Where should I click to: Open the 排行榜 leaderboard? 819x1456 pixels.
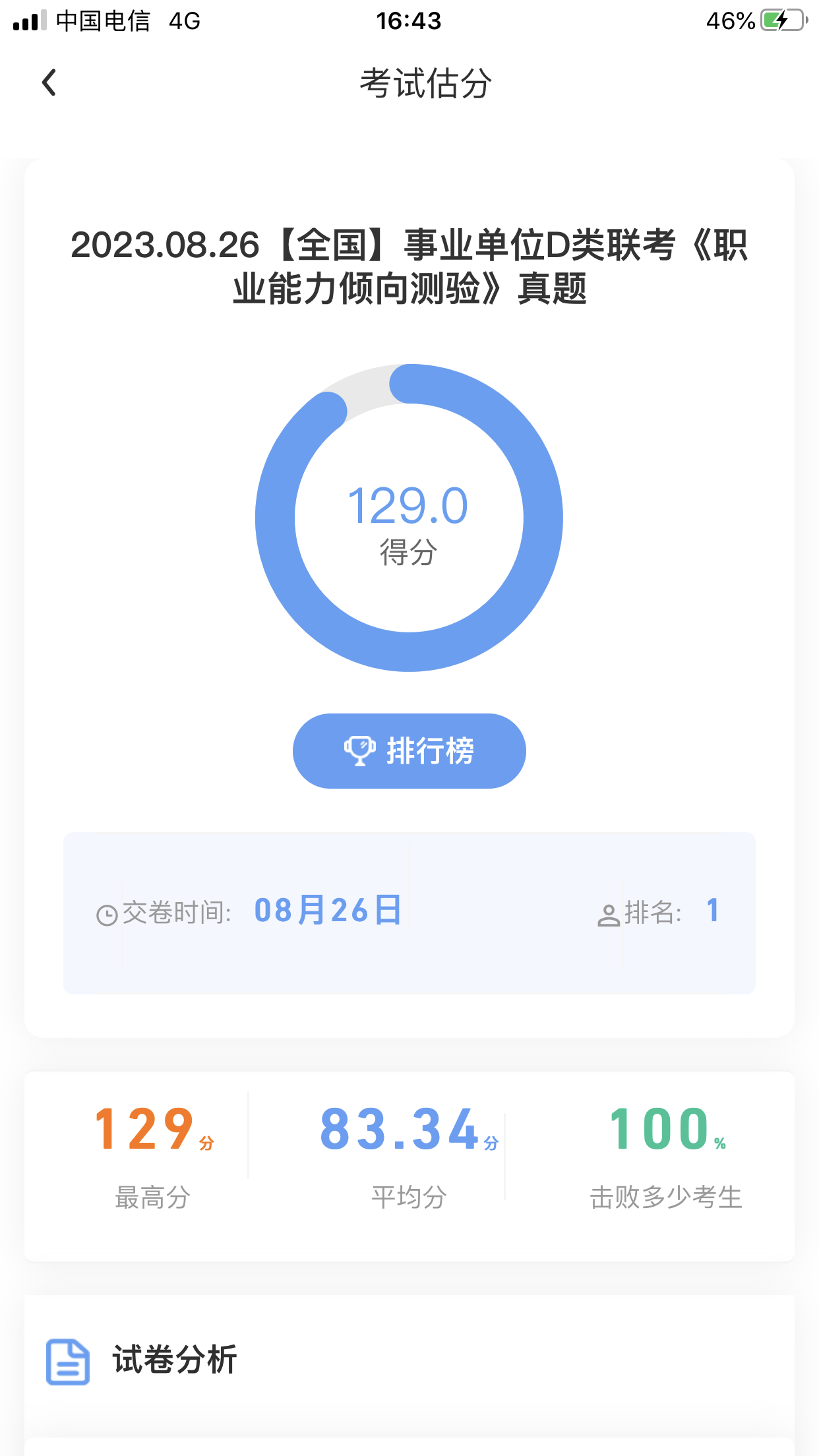(409, 751)
